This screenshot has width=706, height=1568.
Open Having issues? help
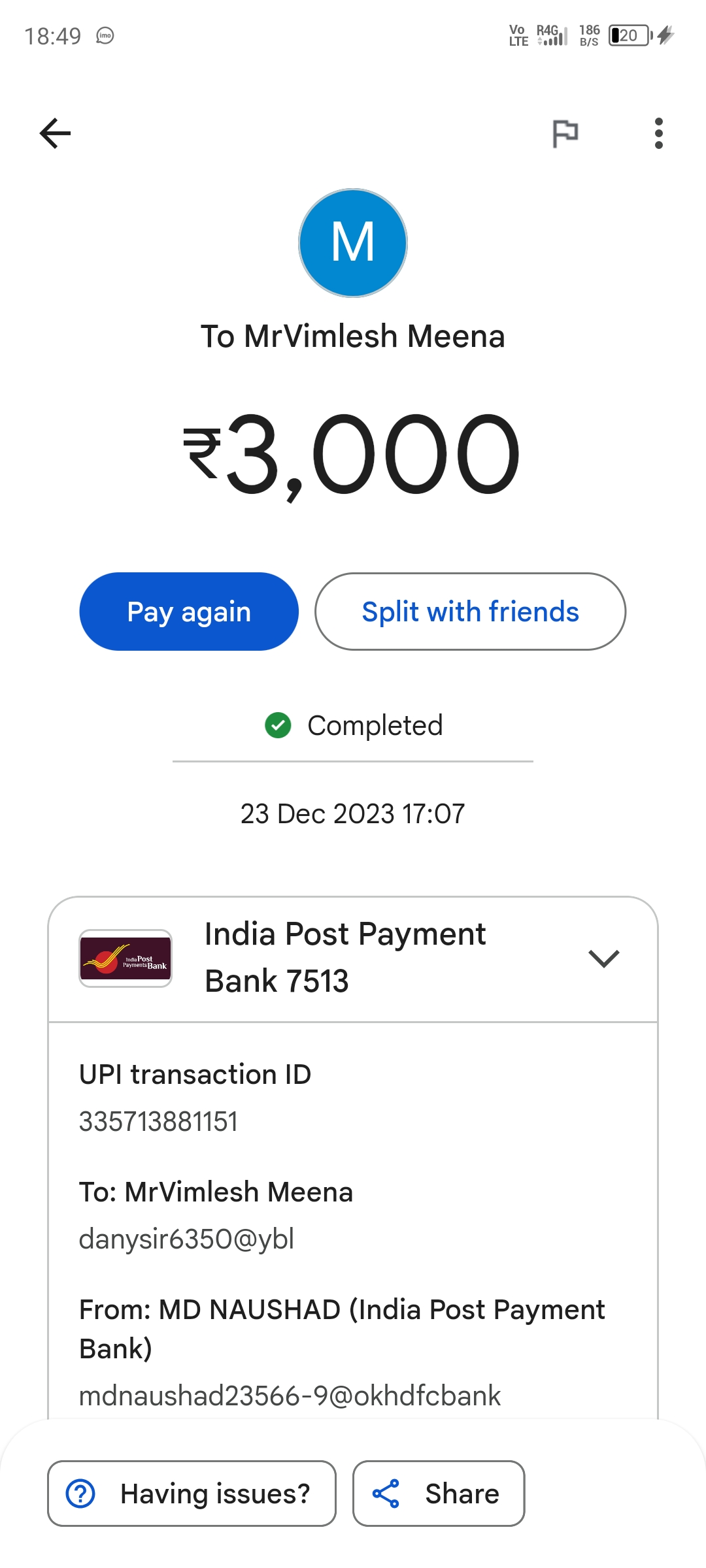(x=192, y=1494)
